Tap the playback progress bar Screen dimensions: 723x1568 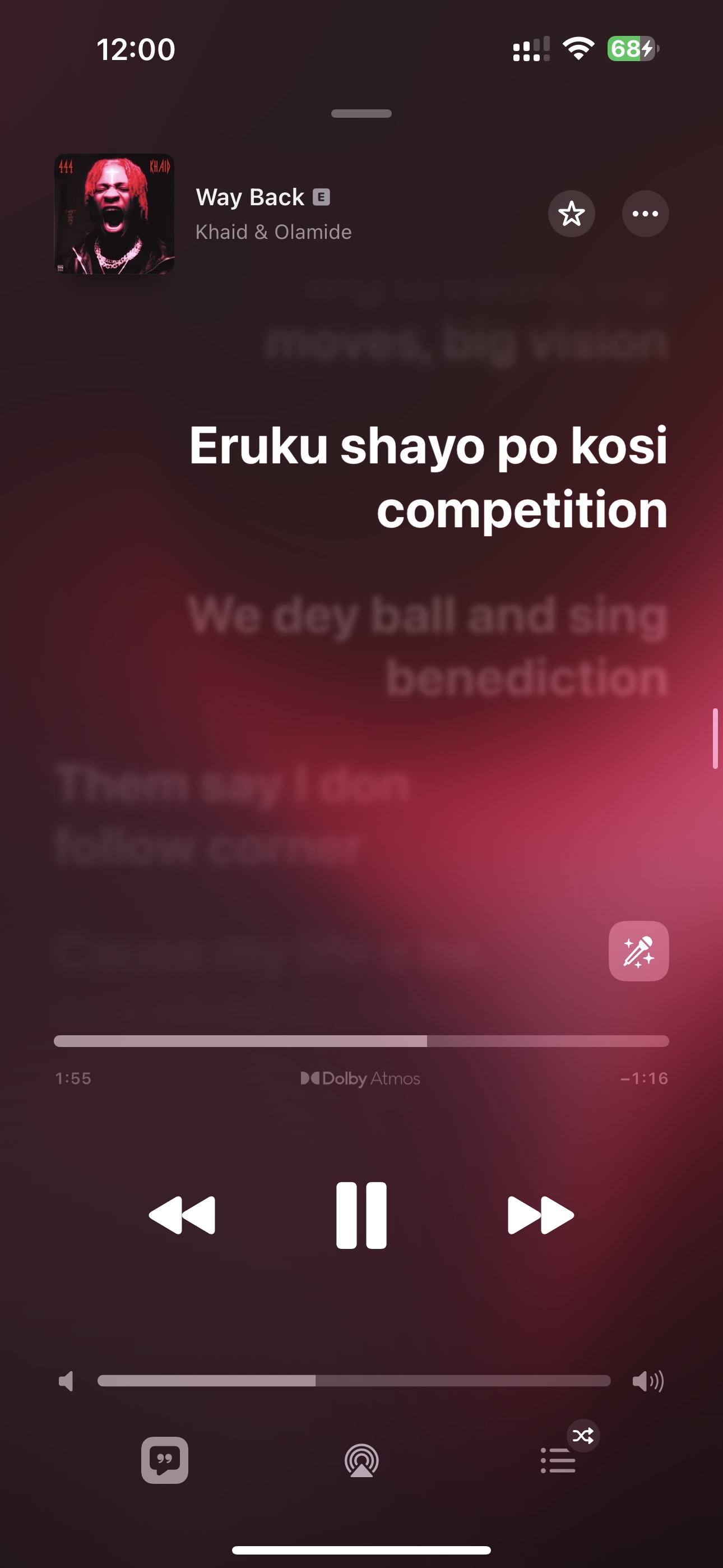click(361, 1041)
